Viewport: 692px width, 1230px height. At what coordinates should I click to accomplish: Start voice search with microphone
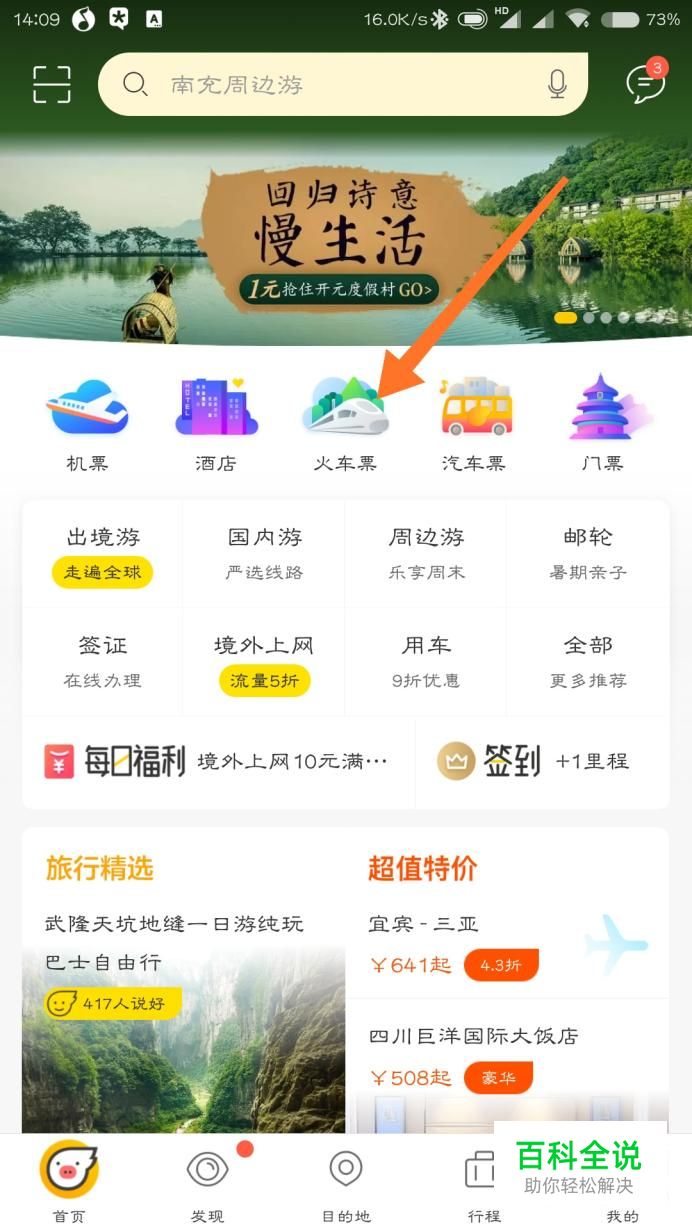558,84
